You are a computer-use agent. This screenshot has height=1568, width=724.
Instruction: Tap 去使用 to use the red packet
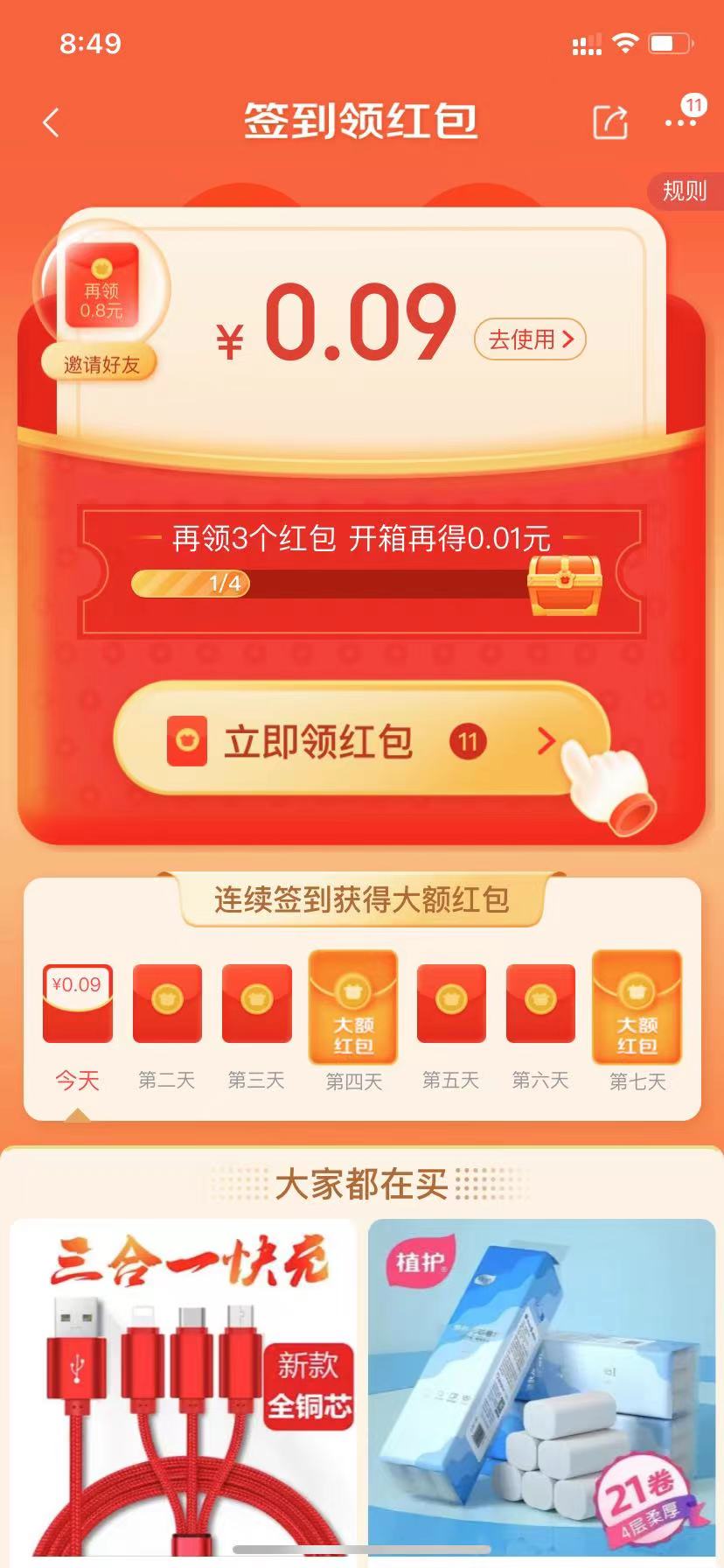530,339
